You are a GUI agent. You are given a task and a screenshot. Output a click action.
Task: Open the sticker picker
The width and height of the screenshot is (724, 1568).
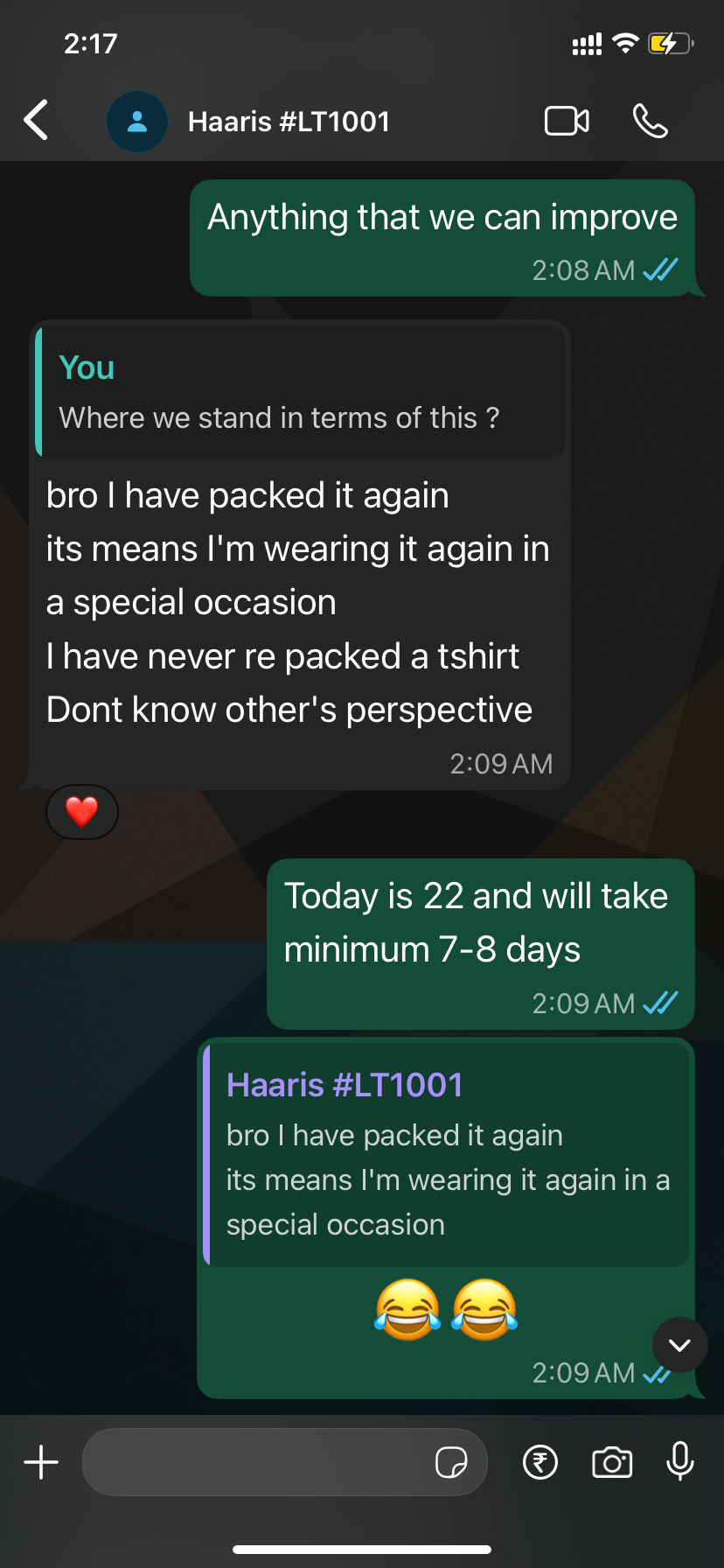point(451,1462)
